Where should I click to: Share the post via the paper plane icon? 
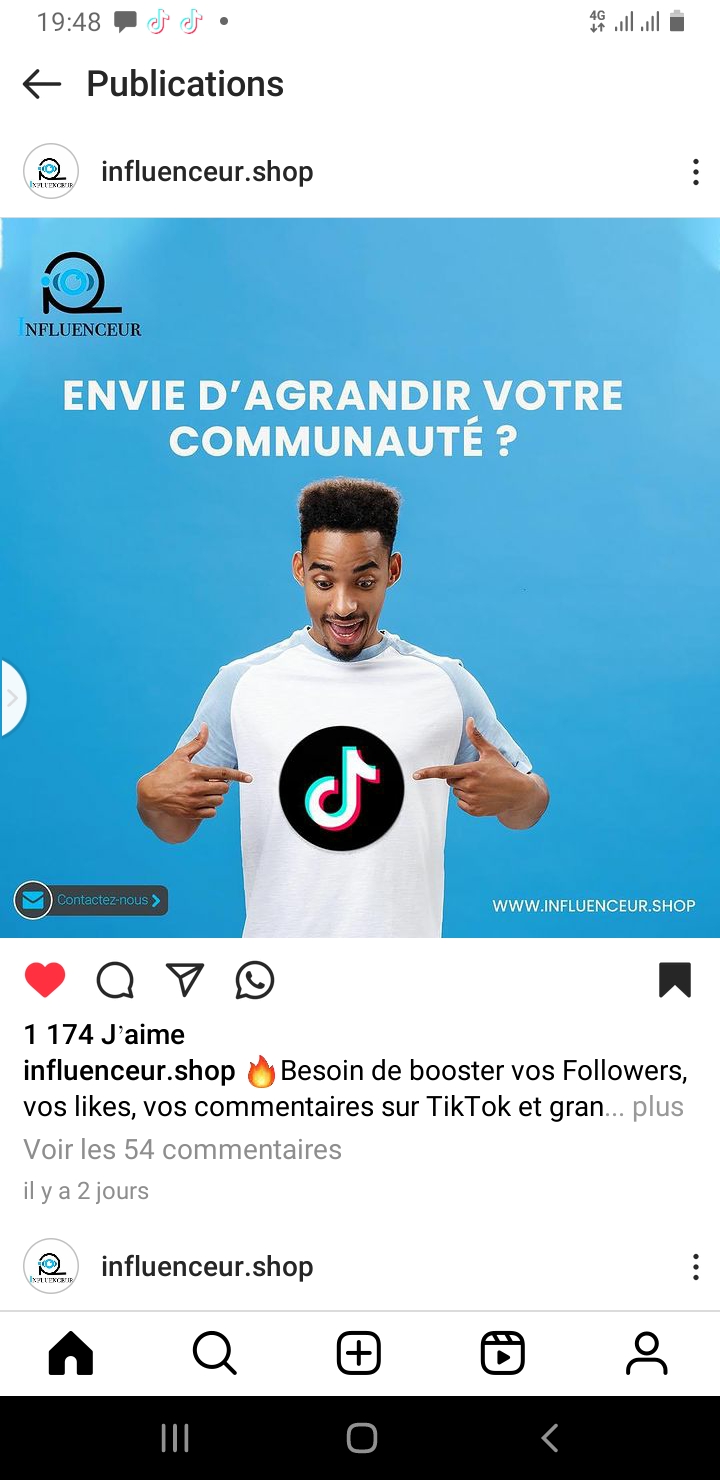185,980
